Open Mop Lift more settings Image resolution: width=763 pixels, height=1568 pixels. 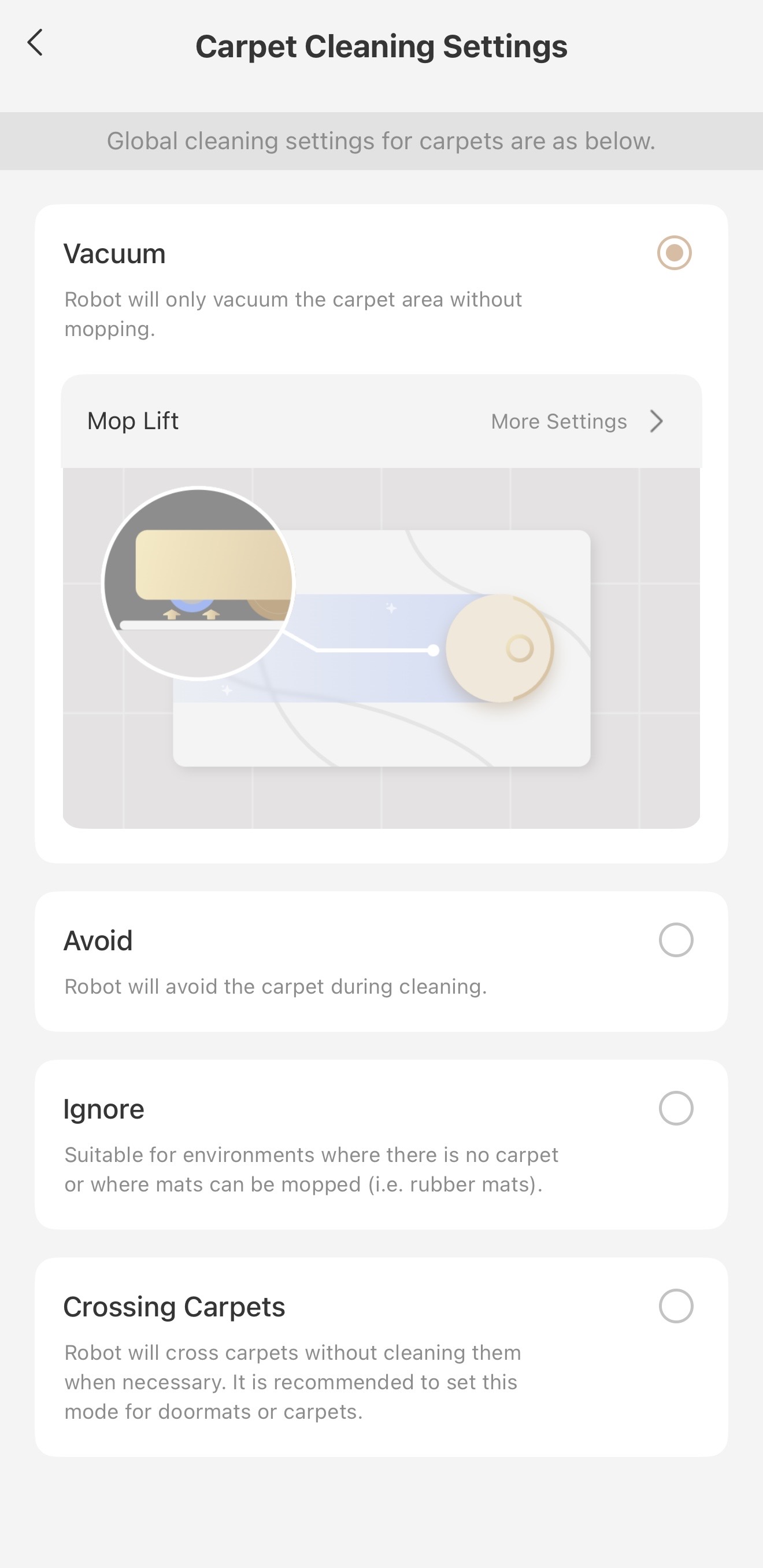pyautogui.click(x=577, y=421)
